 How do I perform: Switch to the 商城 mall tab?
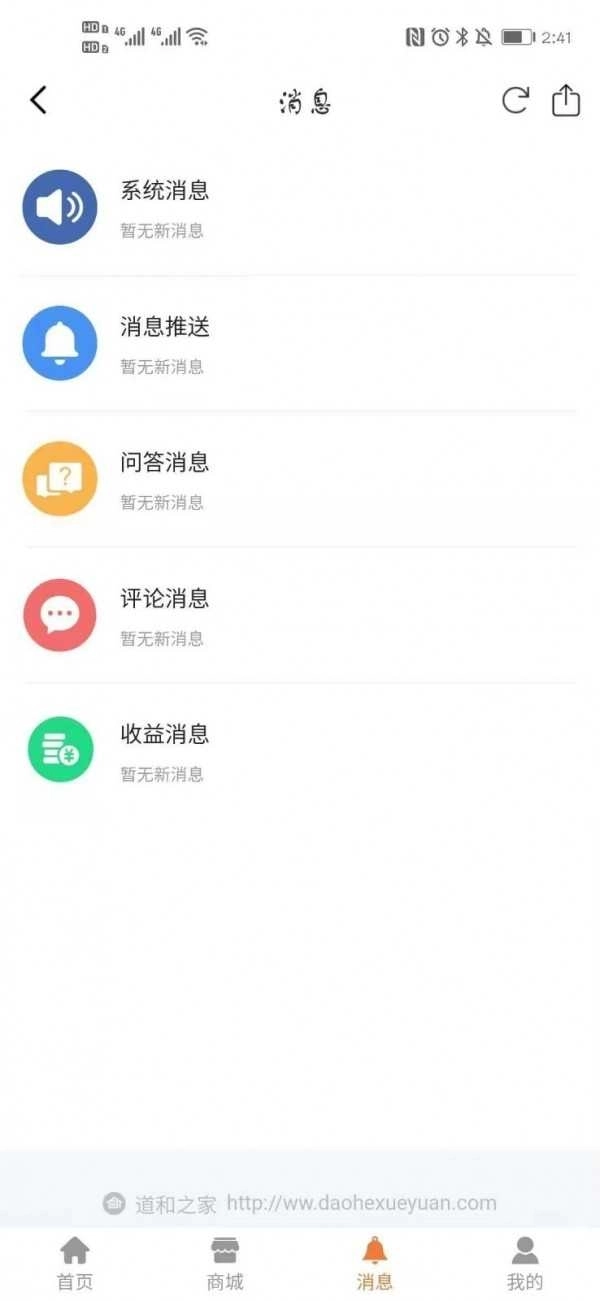tap(225, 1262)
